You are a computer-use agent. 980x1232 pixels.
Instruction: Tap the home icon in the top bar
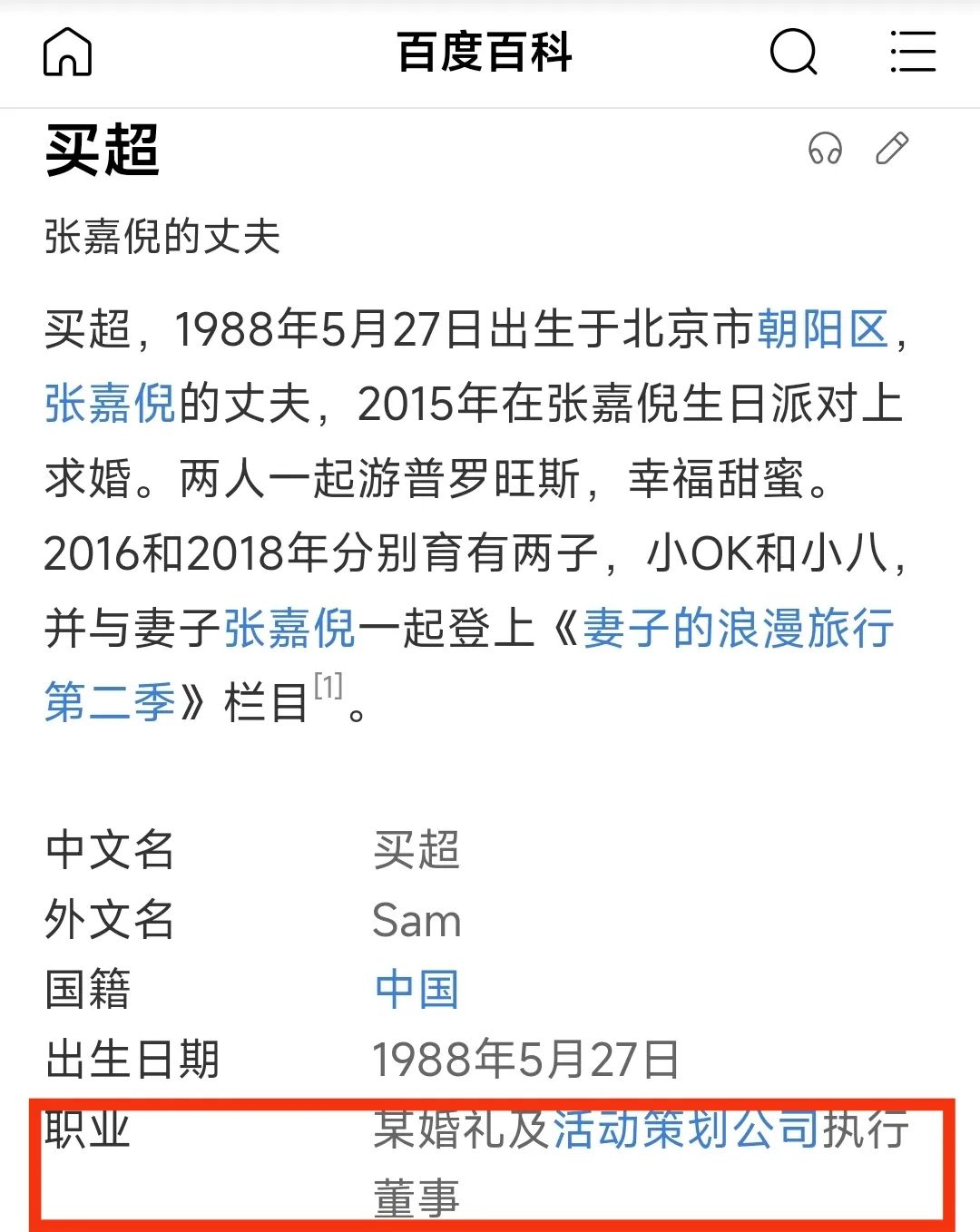click(x=69, y=53)
